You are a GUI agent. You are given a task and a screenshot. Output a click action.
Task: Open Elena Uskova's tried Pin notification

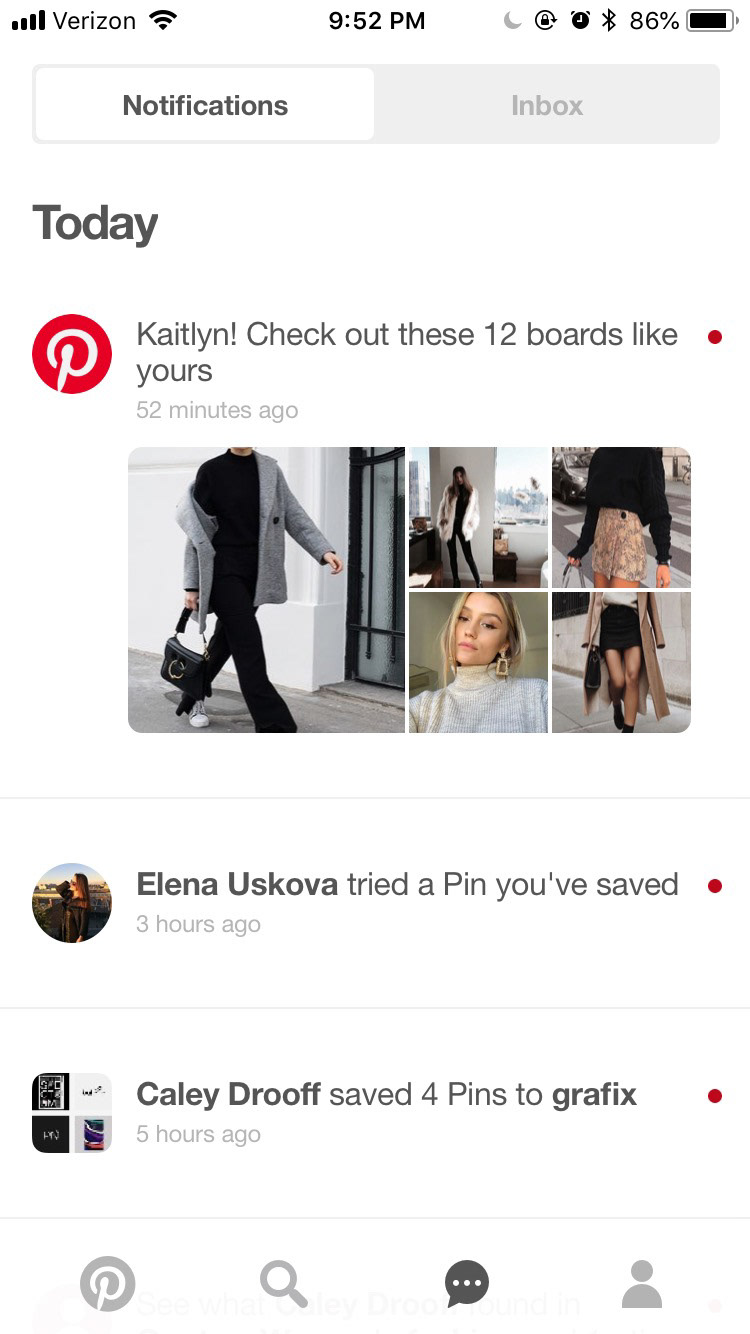click(406, 885)
